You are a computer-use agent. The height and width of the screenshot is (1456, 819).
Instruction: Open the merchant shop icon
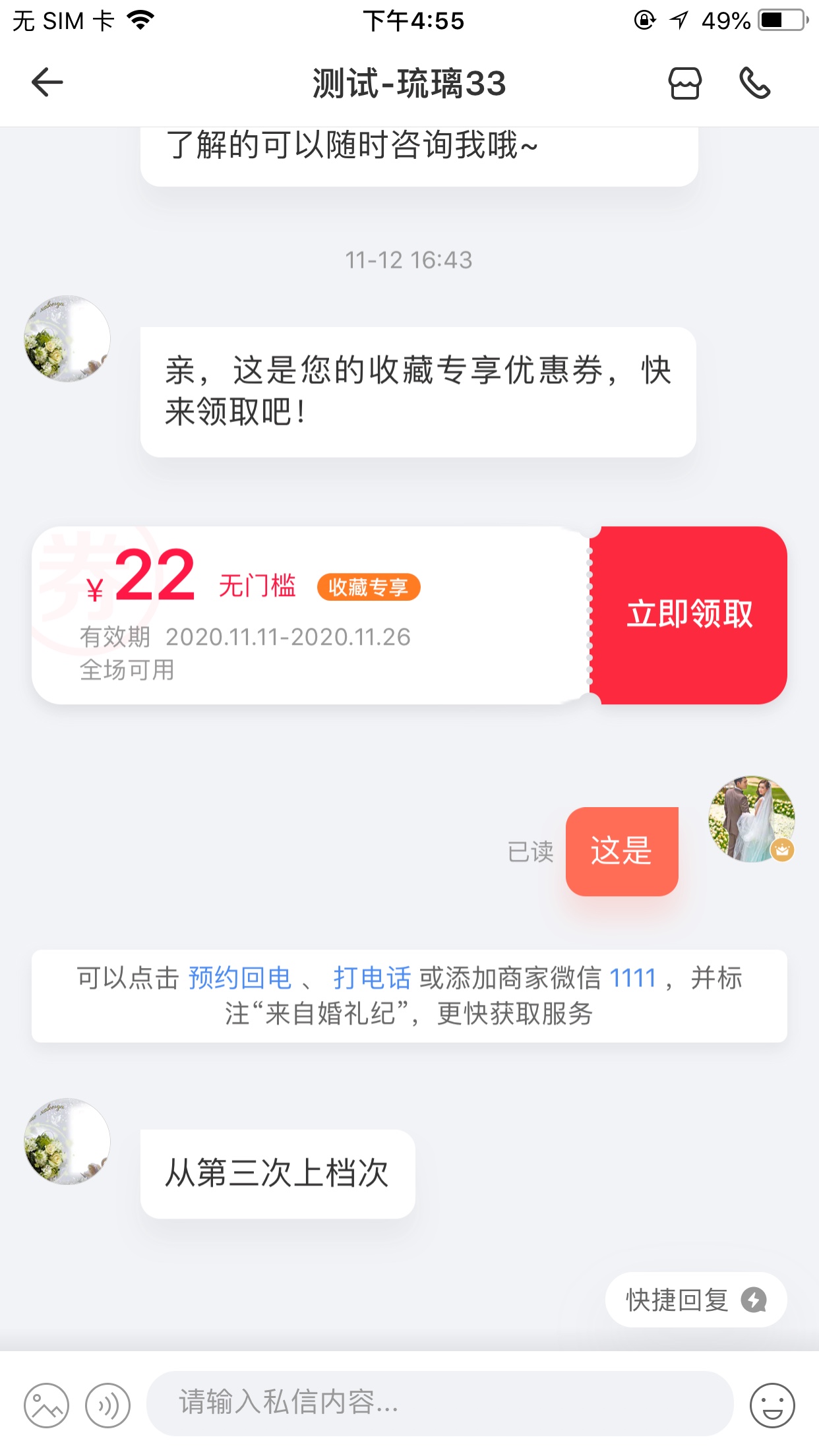click(x=684, y=83)
